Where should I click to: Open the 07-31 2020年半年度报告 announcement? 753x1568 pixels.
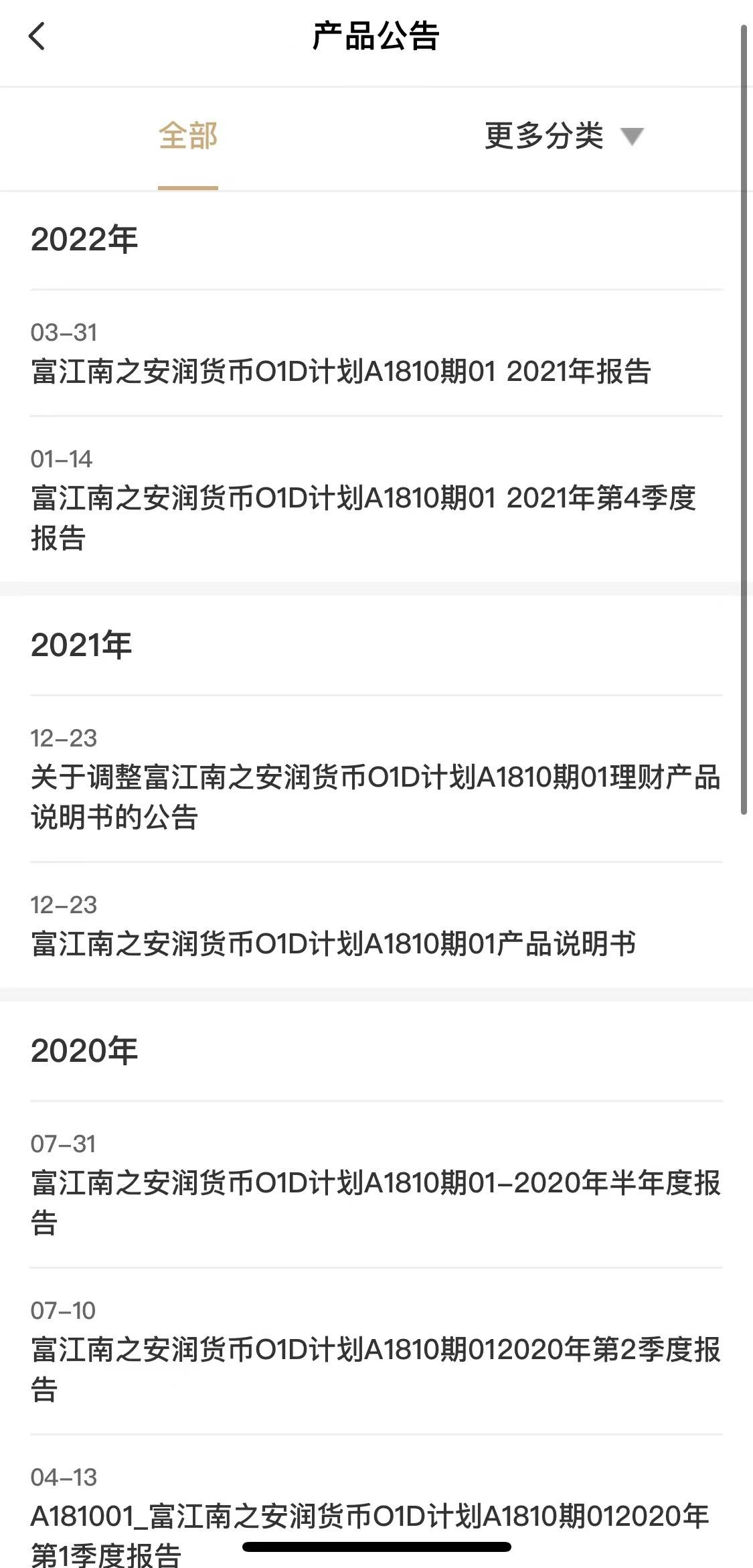click(x=376, y=1184)
